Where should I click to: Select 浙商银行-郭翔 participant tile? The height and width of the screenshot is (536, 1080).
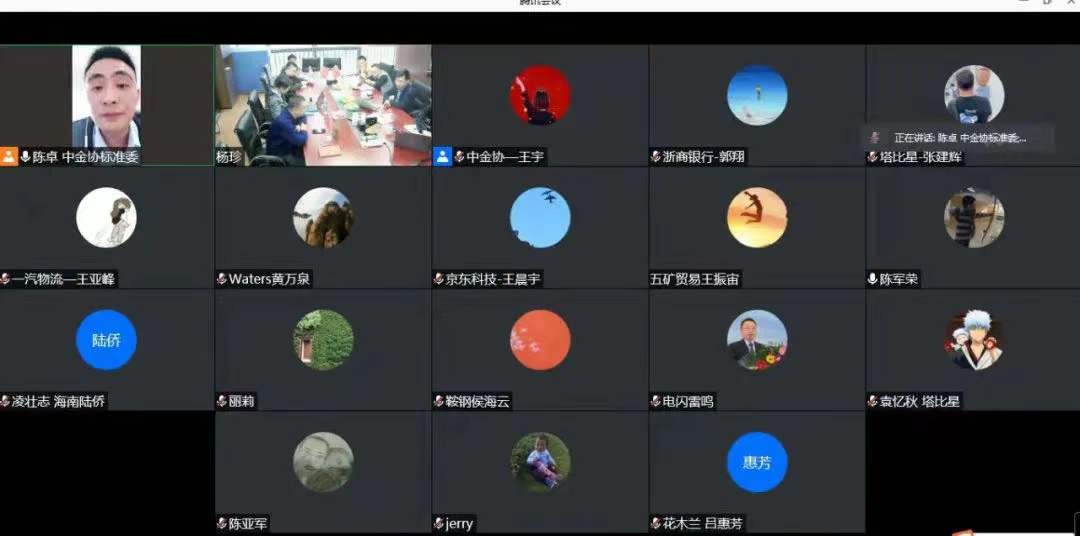(757, 100)
